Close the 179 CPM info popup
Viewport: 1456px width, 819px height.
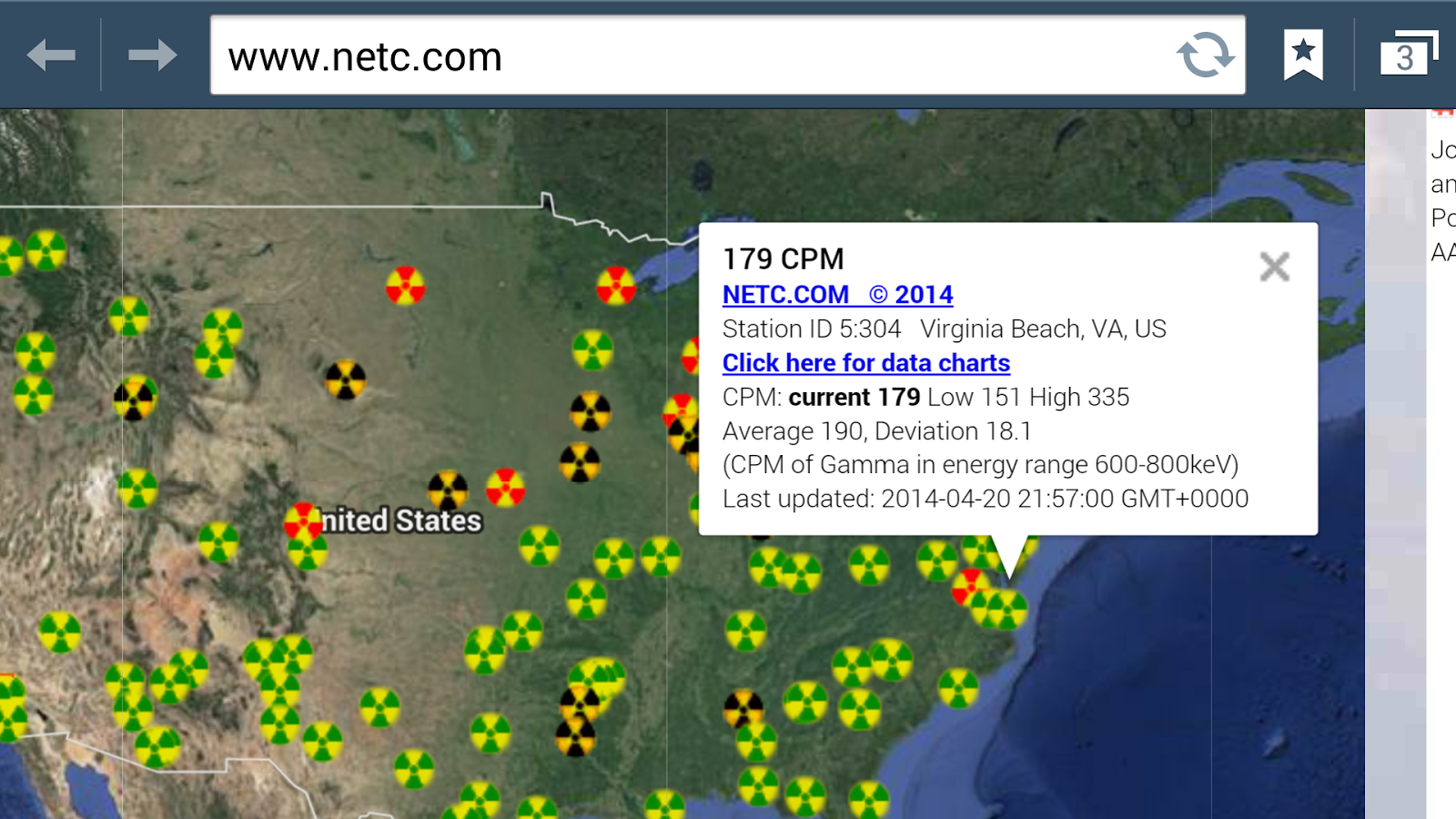tap(1274, 267)
